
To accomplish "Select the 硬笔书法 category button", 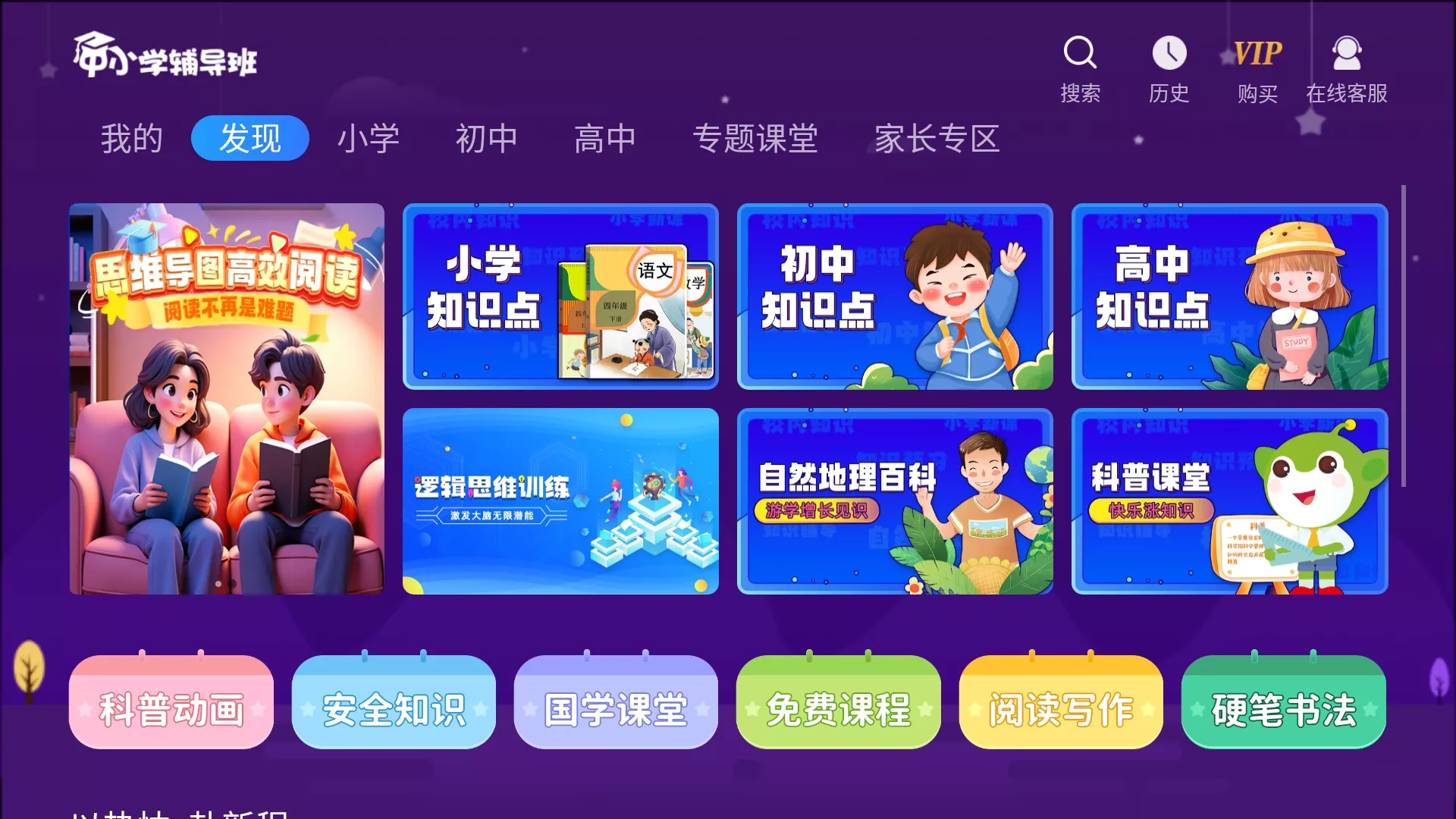I will tap(1283, 709).
